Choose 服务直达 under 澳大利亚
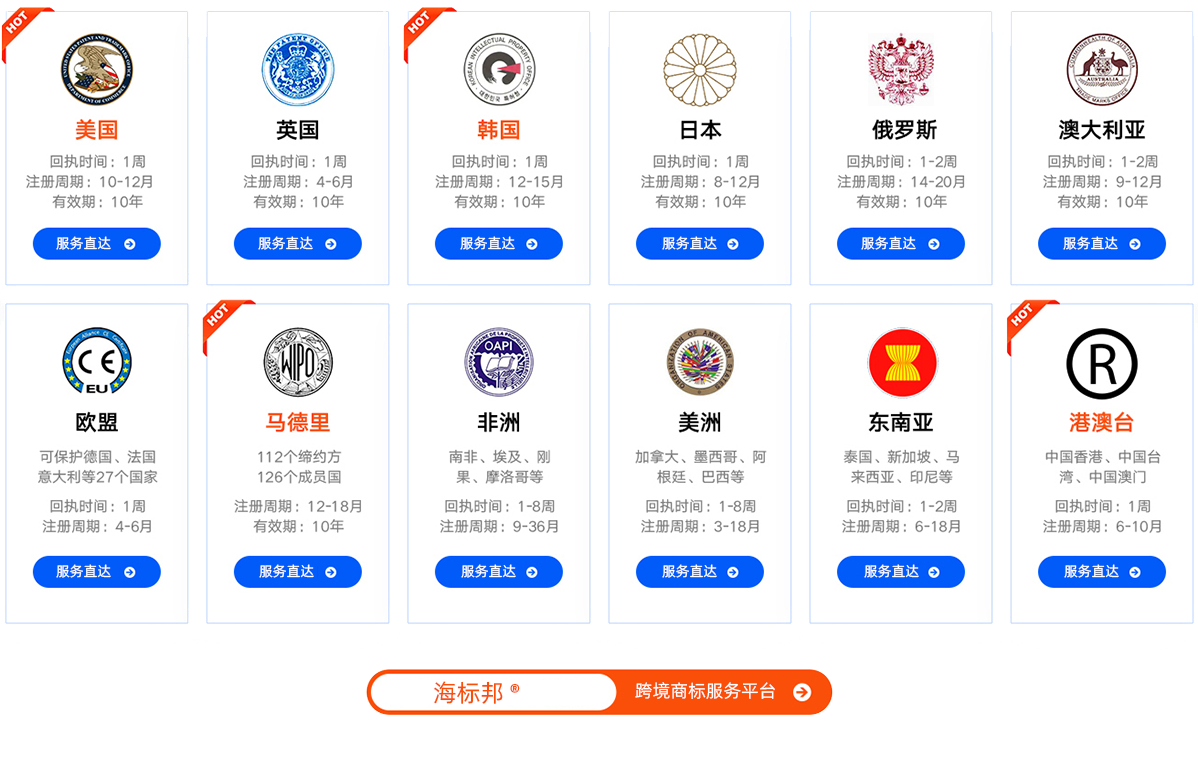 pos(1101,244)
